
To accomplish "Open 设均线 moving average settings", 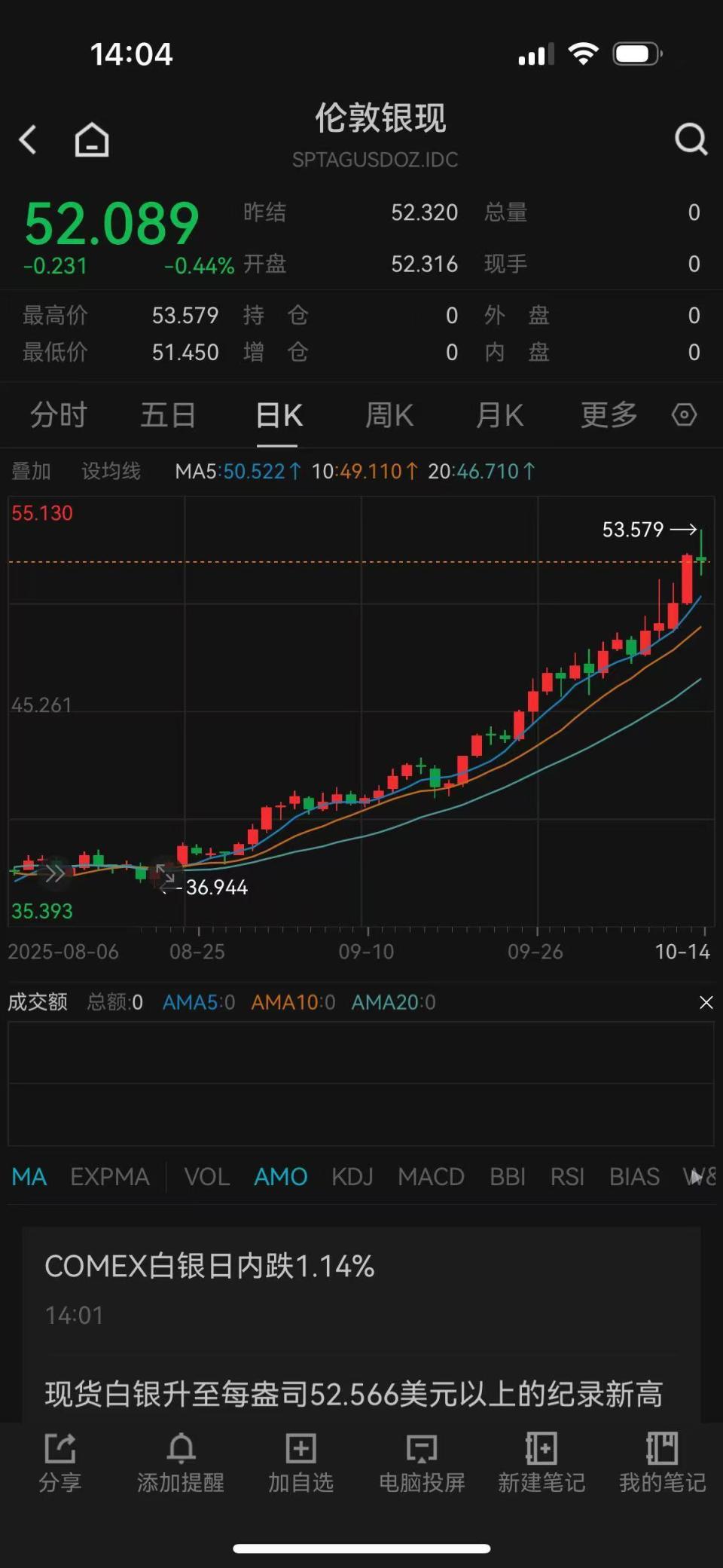I will (110, 470).
